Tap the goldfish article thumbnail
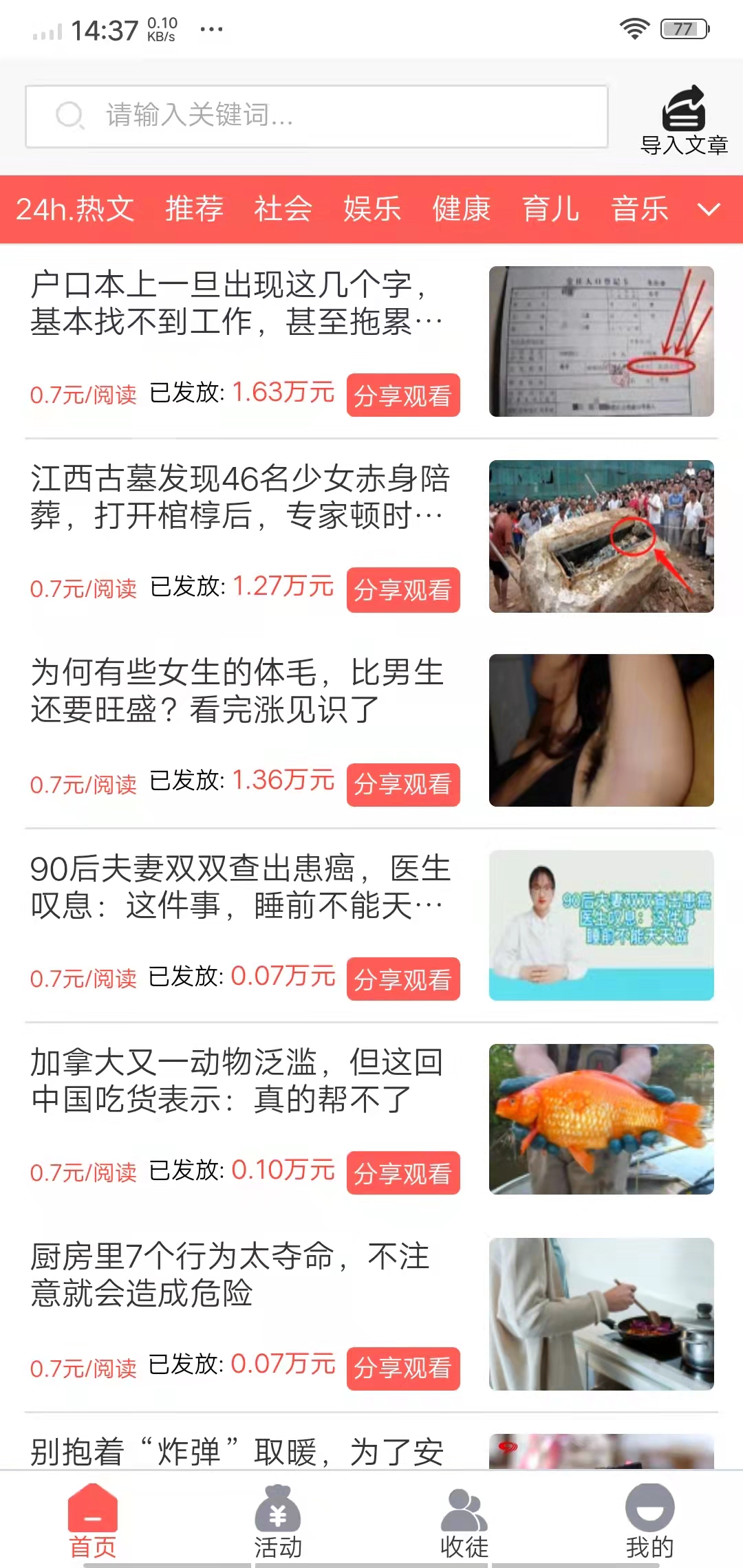The width and height of the screenshot is (743, 1568). pyautogui.click(x=601, y=1122)
